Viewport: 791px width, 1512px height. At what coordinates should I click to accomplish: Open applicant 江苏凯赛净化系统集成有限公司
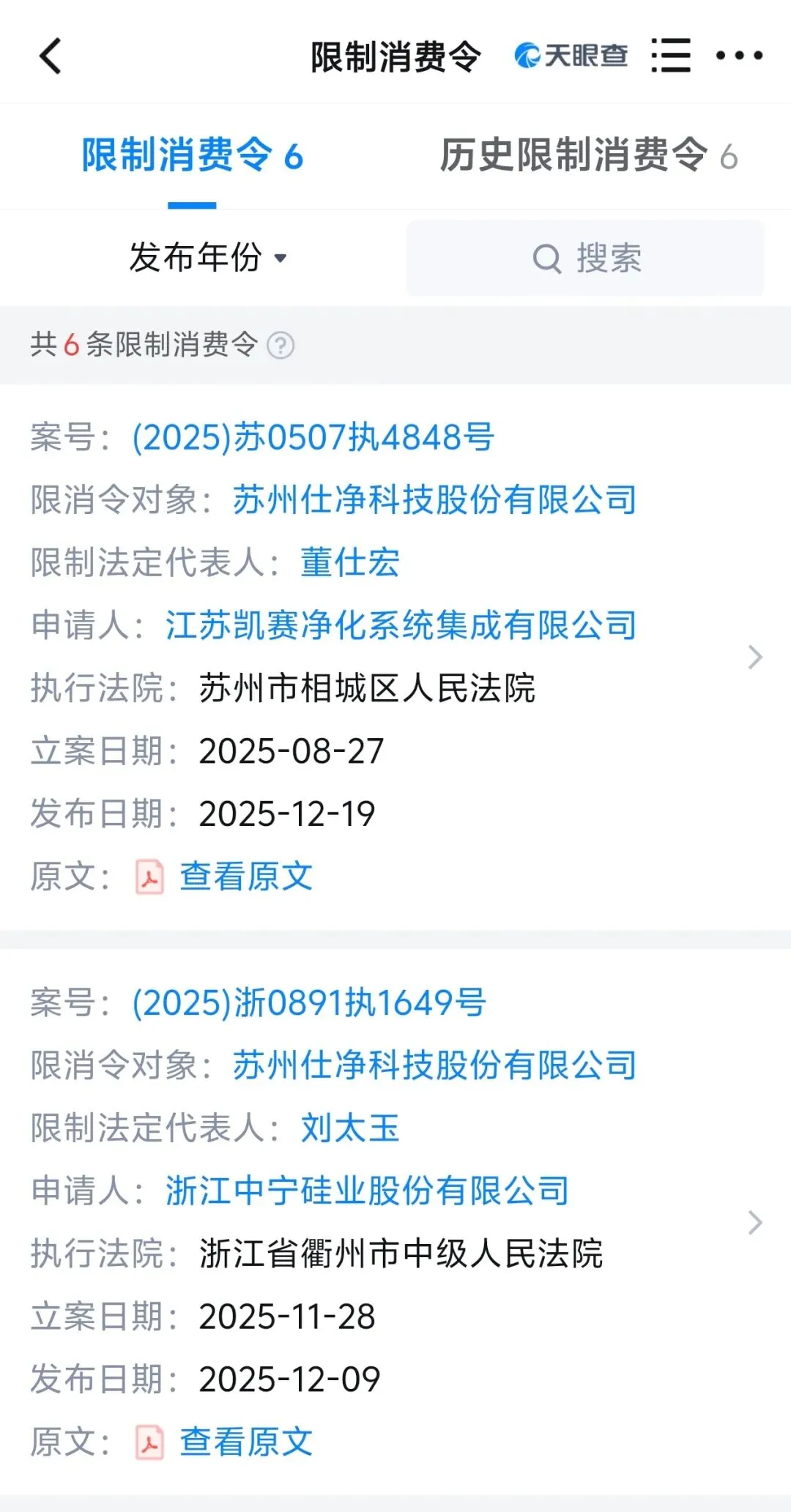(x=401, y=626)
